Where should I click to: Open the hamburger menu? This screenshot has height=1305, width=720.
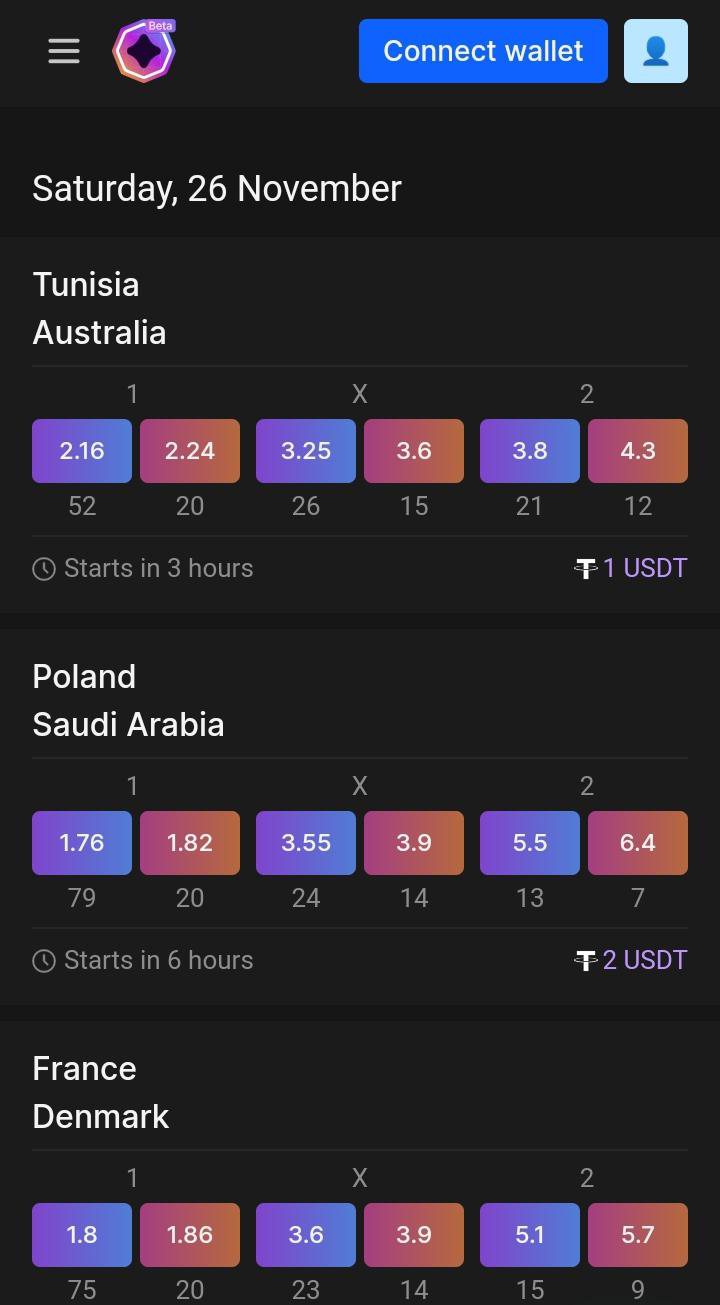click(x=64, y=51)
